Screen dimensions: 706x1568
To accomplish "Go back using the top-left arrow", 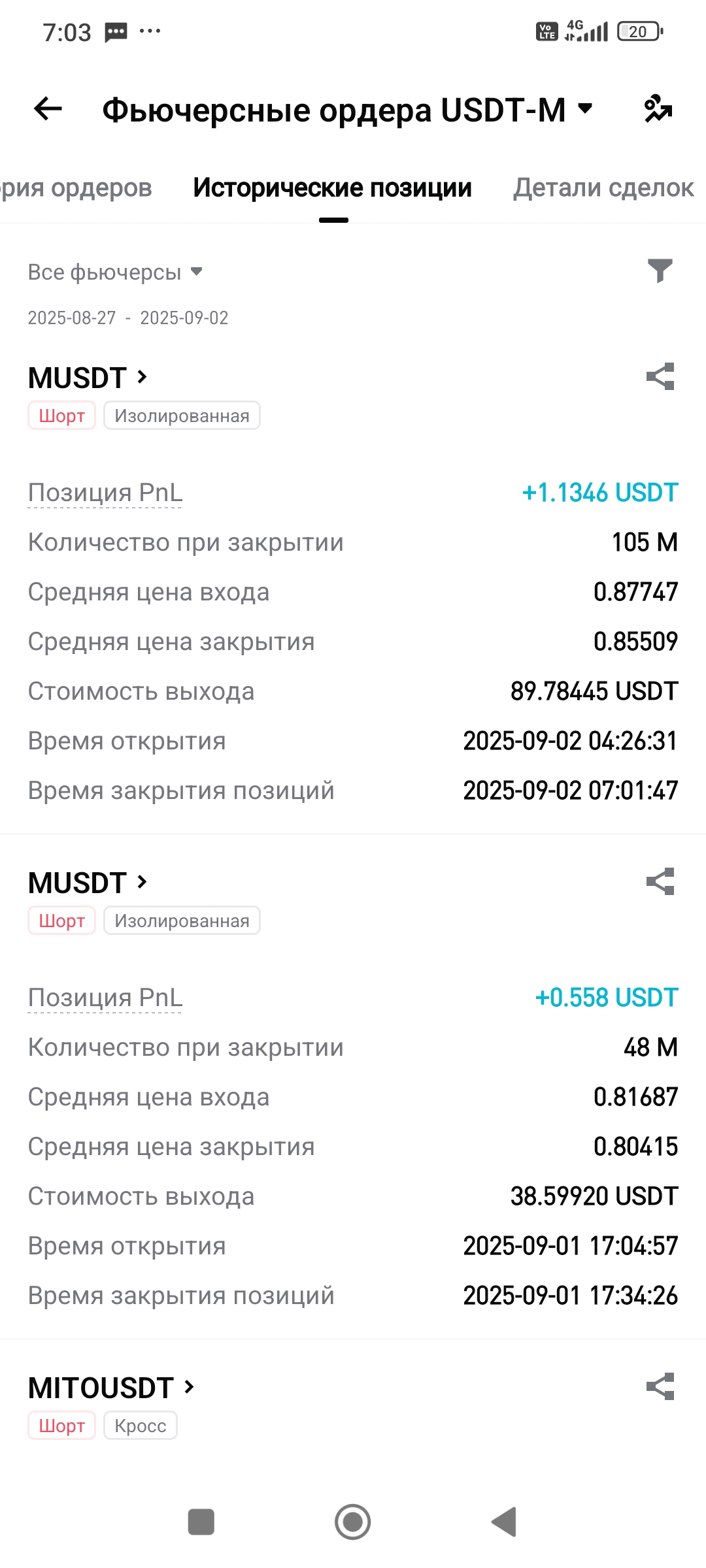I will (x=48, y=108).
